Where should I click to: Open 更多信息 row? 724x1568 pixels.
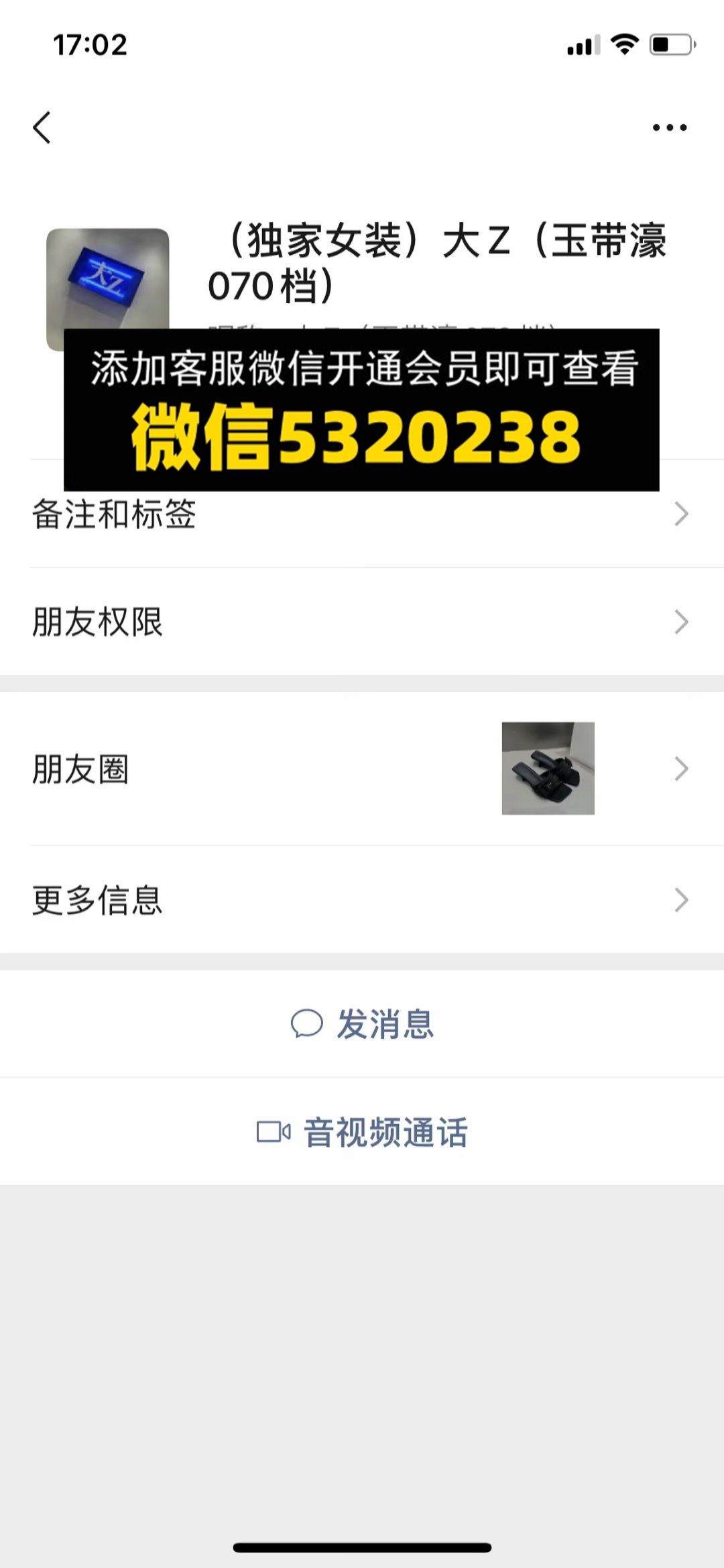pos(362,900)
